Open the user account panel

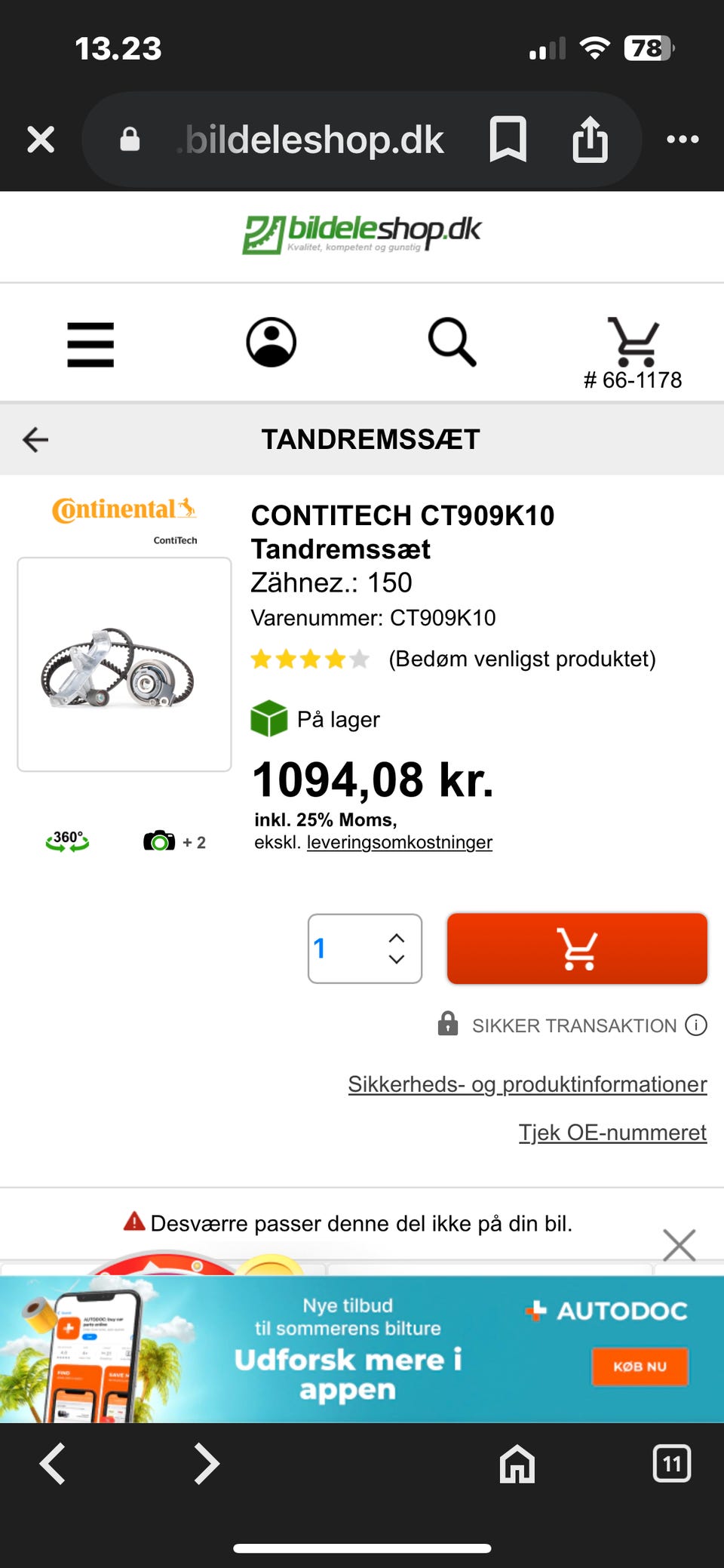pos(271,342)
